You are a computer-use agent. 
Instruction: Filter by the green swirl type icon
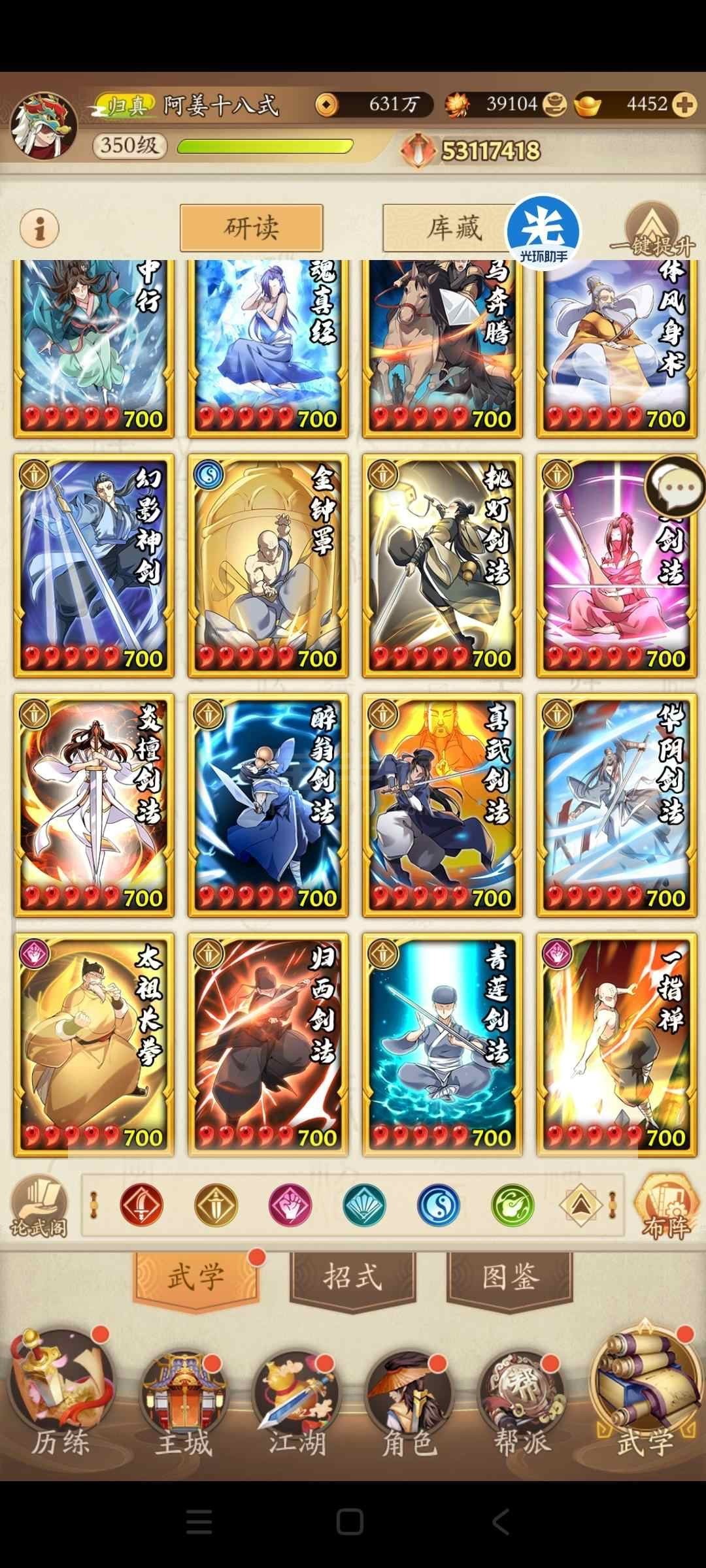click(x=513, y=1205)
